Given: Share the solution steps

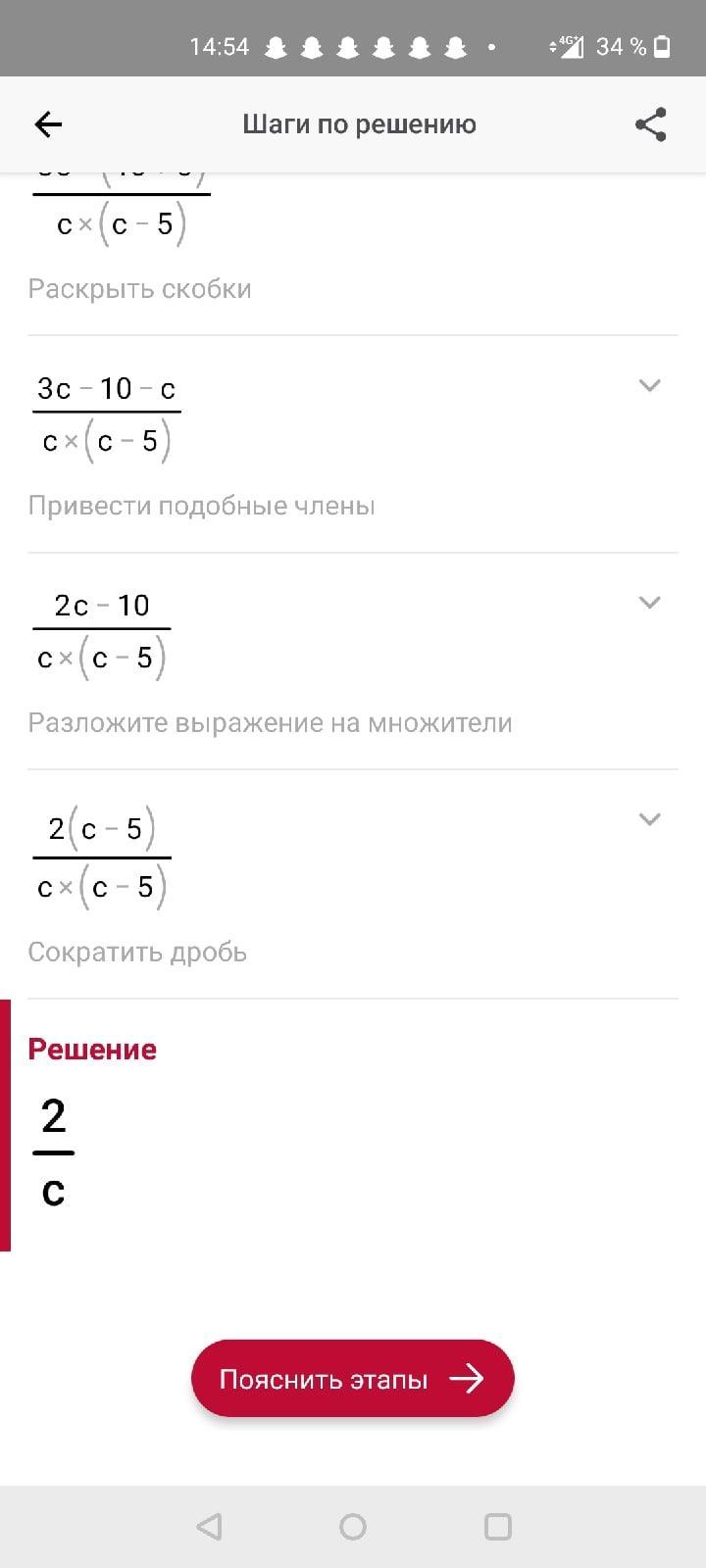Looking at the screenshot, I should [651, 124].
